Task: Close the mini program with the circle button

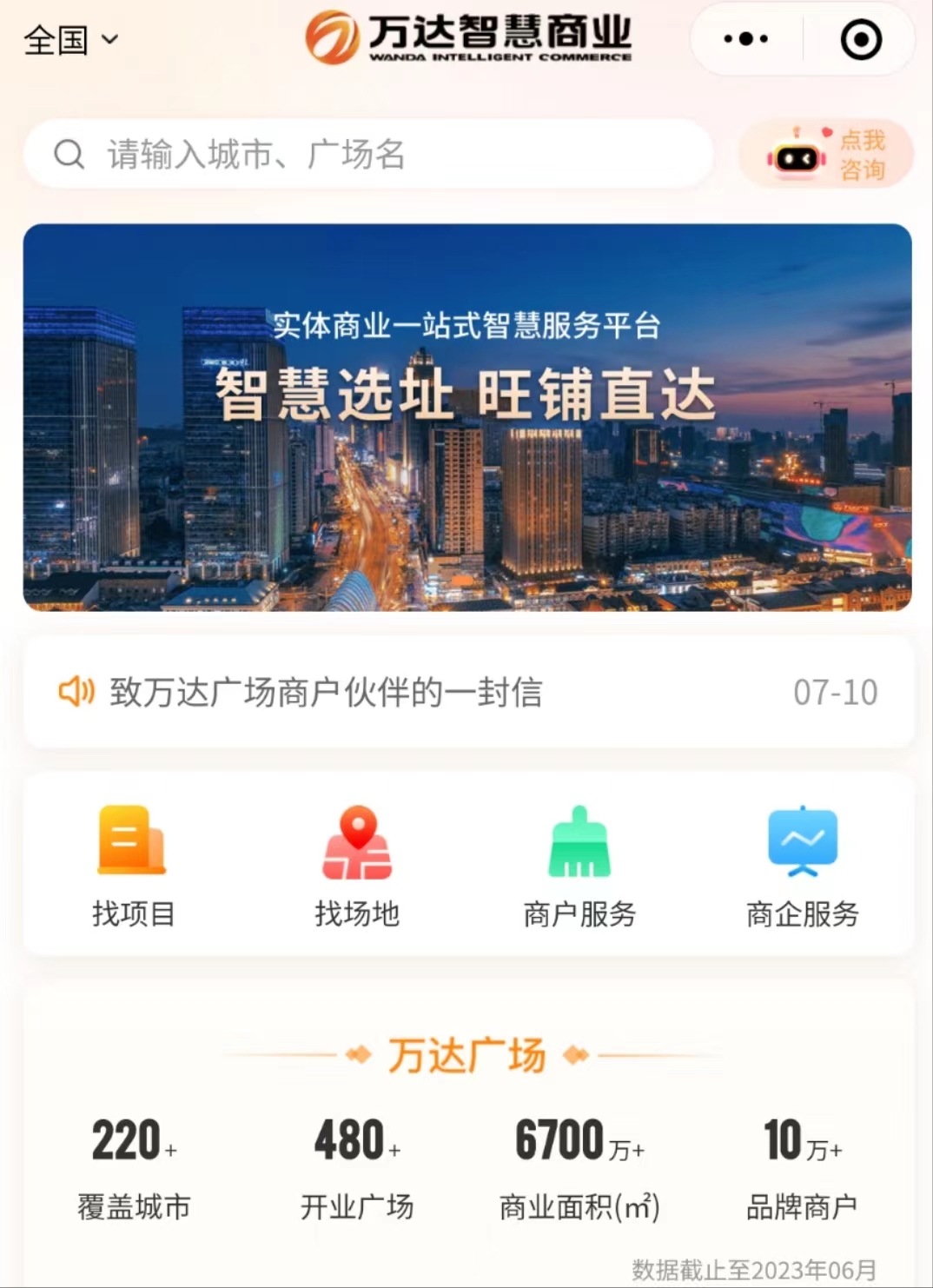Action: pyautogui.click(x=860, y=39)
